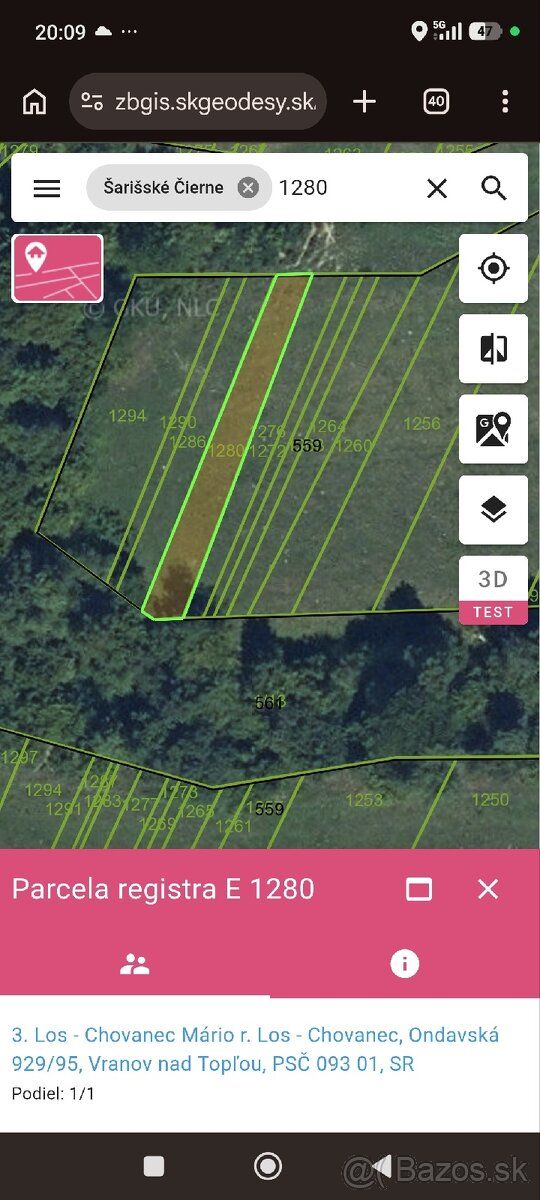The width and height of the screenshot is (540, 1200).
Task: Open the tab switcher showing 40
Action: point(436,101)
